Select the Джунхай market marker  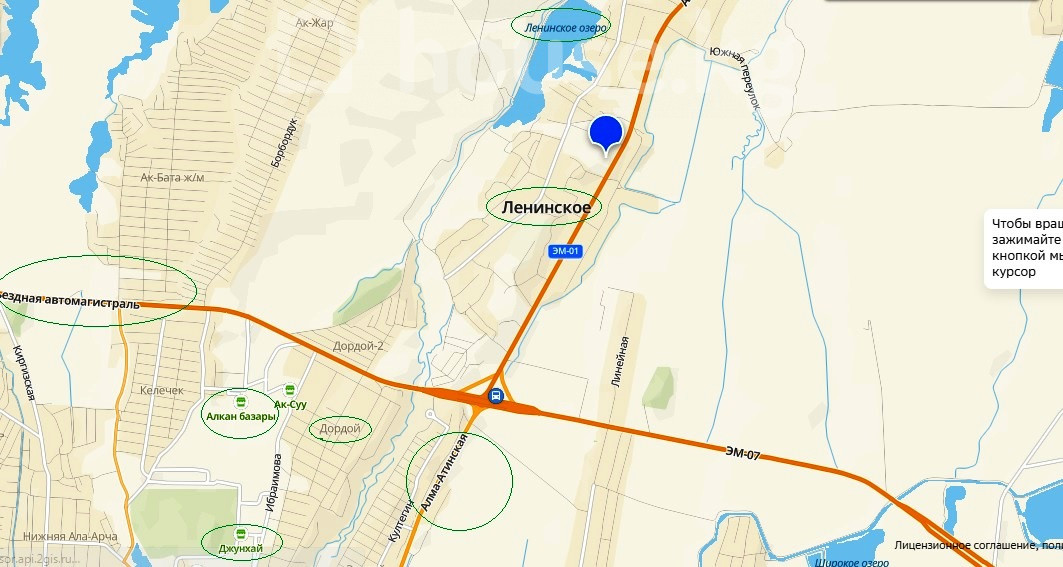coord(241,533)
